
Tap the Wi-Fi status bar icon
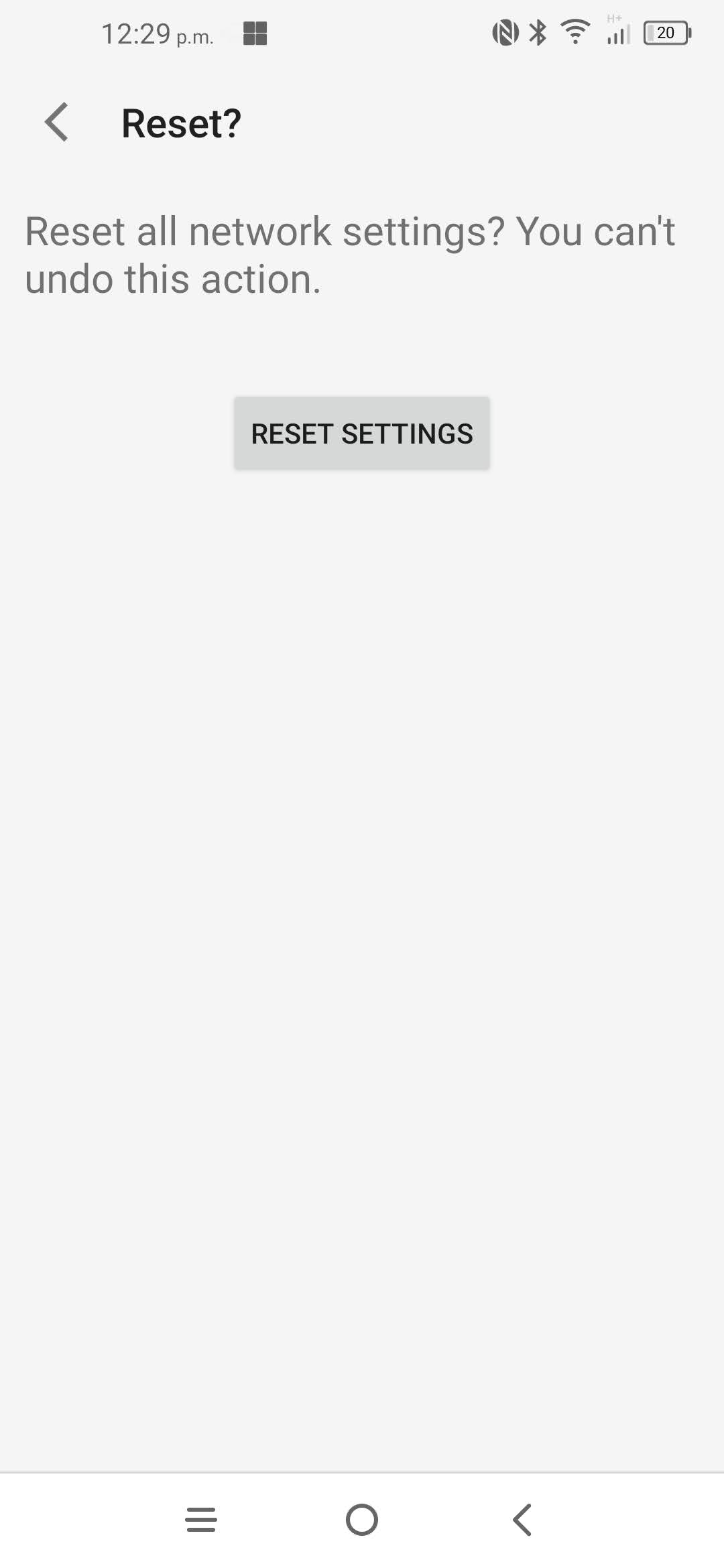pos(575,31)
